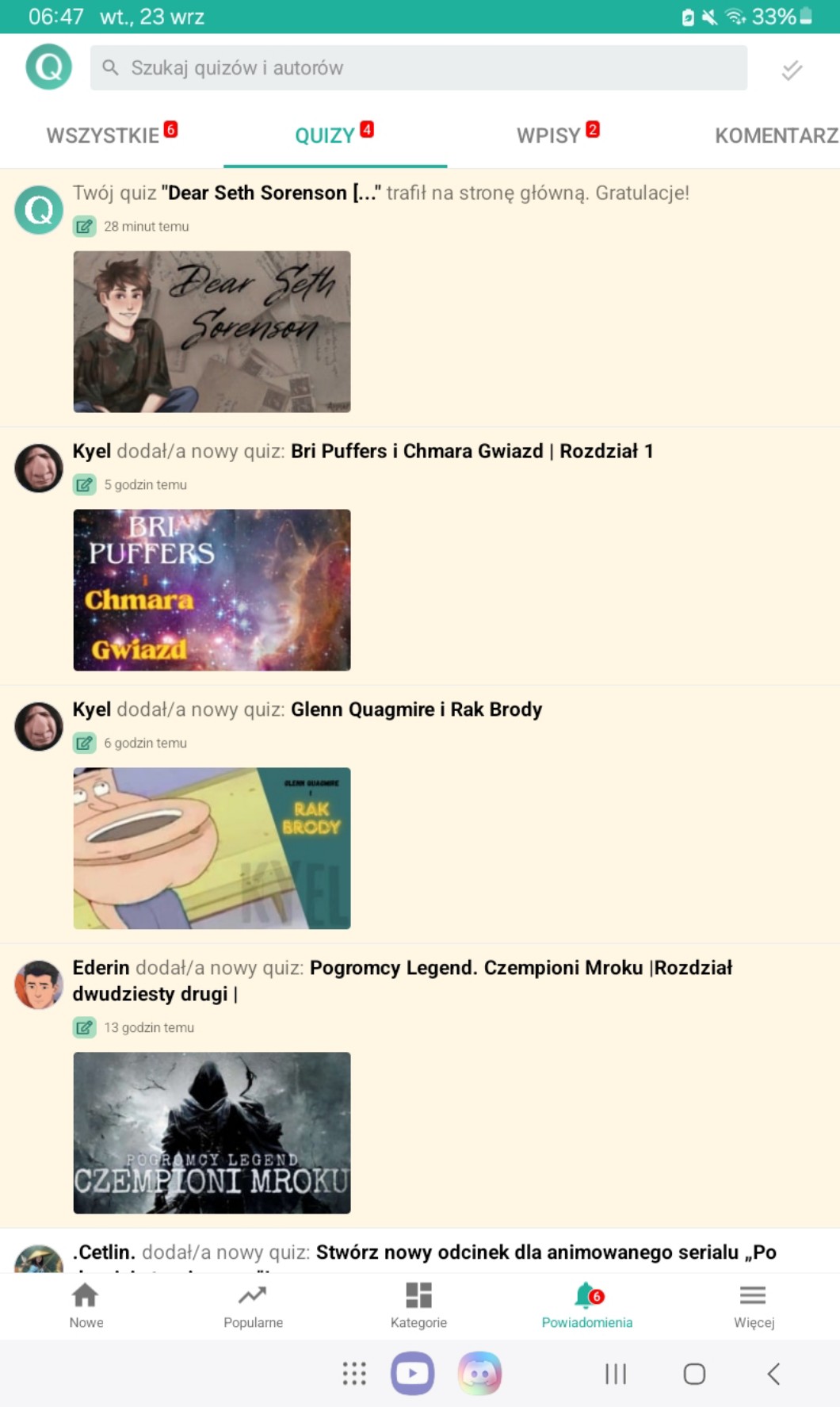View the Bri Puffers quiz cover image
The image size is (840, 1407).
(212, 590)
